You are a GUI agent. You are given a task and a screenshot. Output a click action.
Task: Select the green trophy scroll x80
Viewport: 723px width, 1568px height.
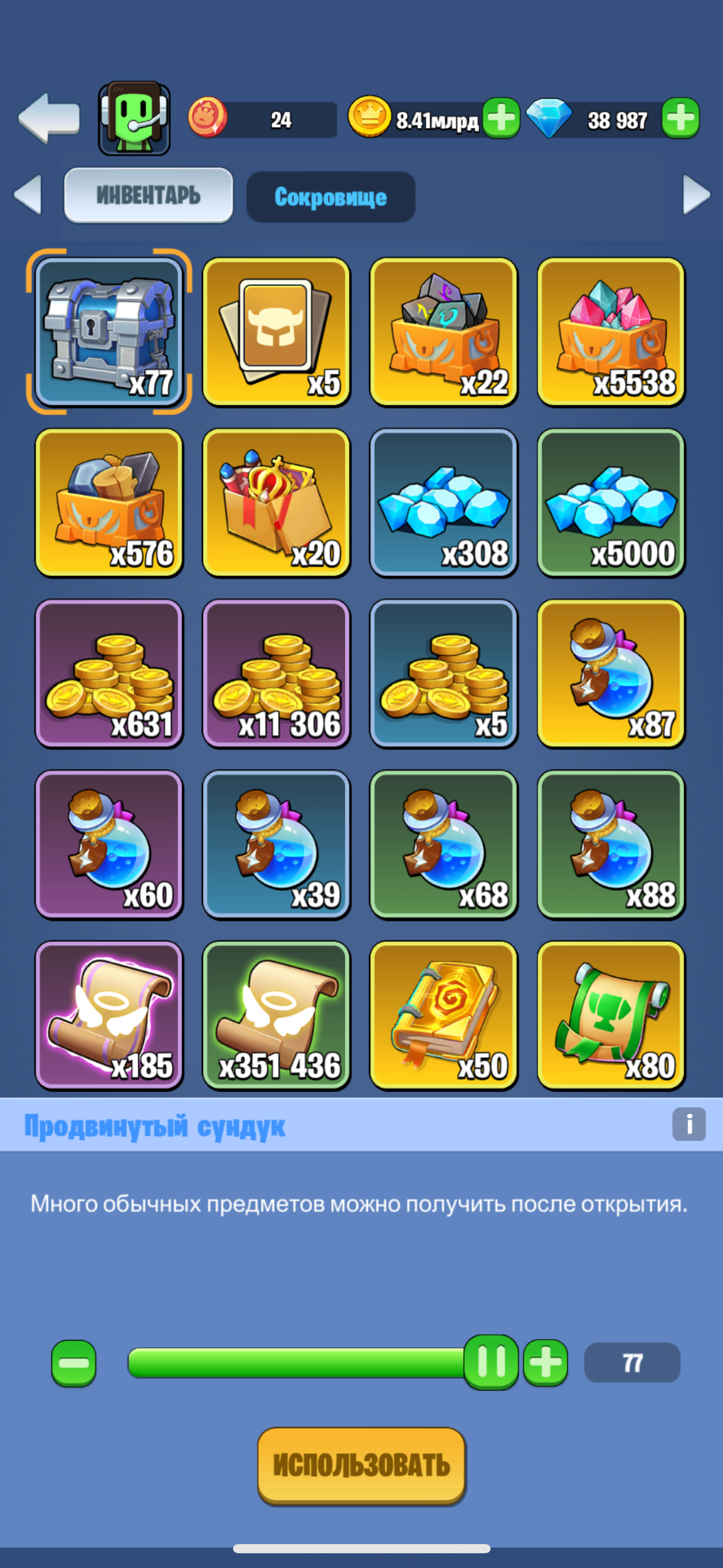[611, 1015]
